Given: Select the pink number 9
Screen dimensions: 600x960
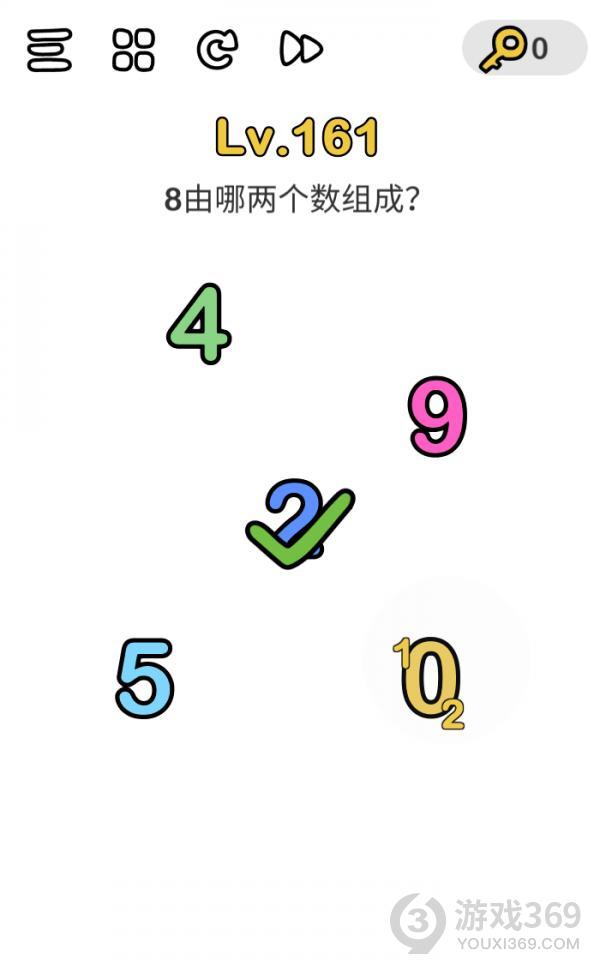Looking at the screenshot, I should (438, 416).
